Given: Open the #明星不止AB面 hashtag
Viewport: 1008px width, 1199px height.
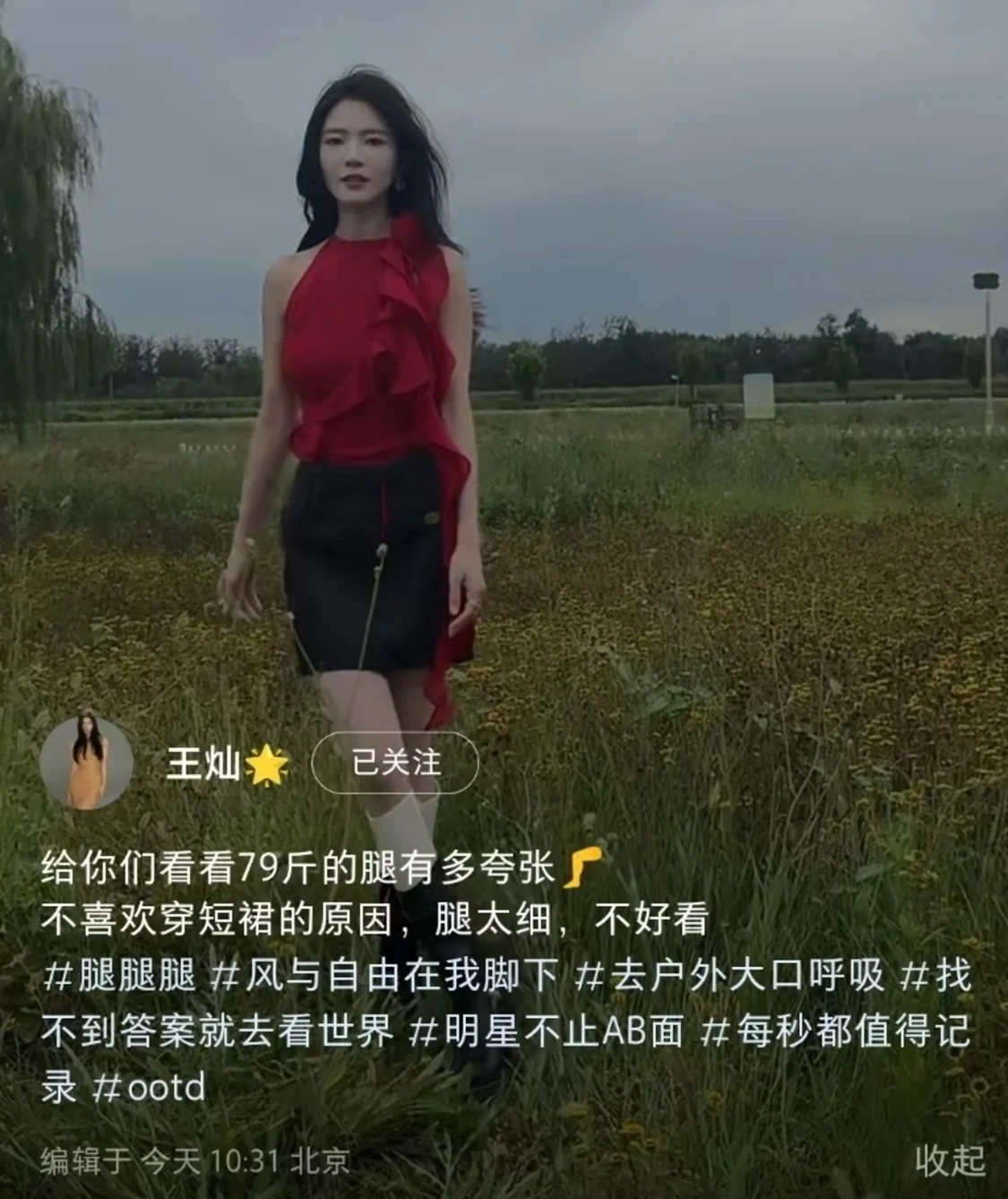Looking at the screenshot, I should (x=546, y=1032).
